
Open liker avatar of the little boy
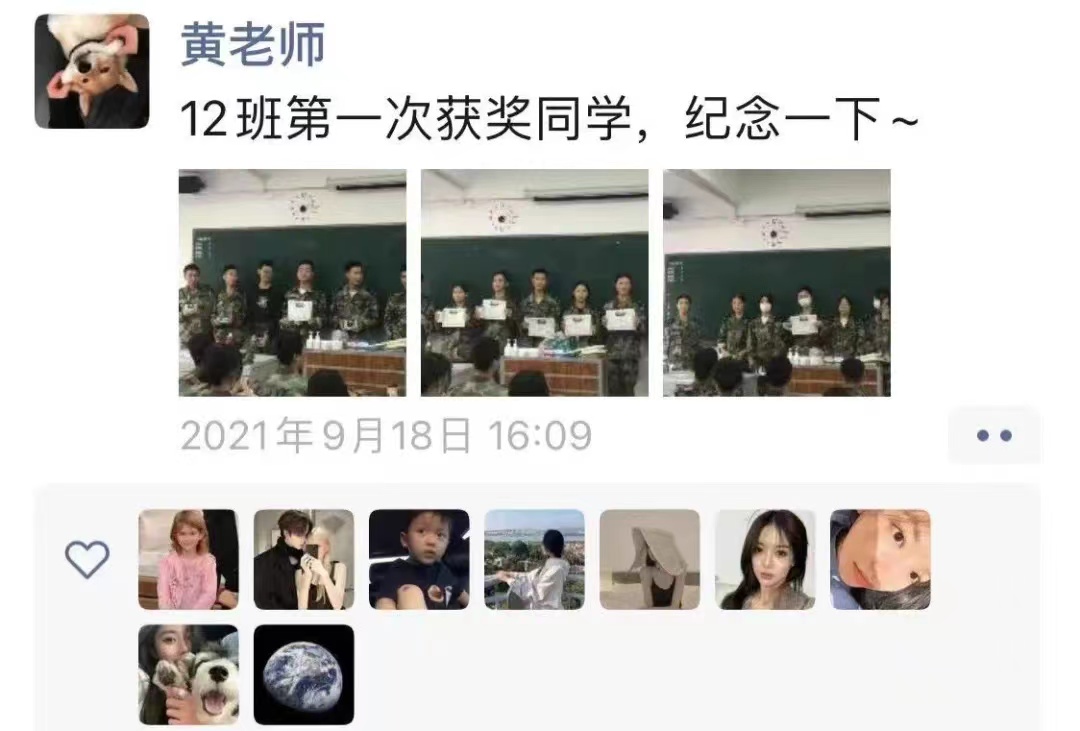point(419,560)
